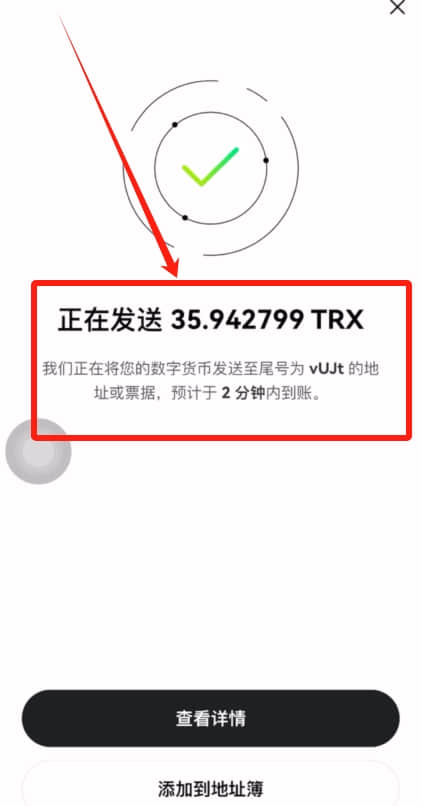The image size is (422, 806).
Task: Close the sending confirmation screen
Action: (x=397, y=7)
